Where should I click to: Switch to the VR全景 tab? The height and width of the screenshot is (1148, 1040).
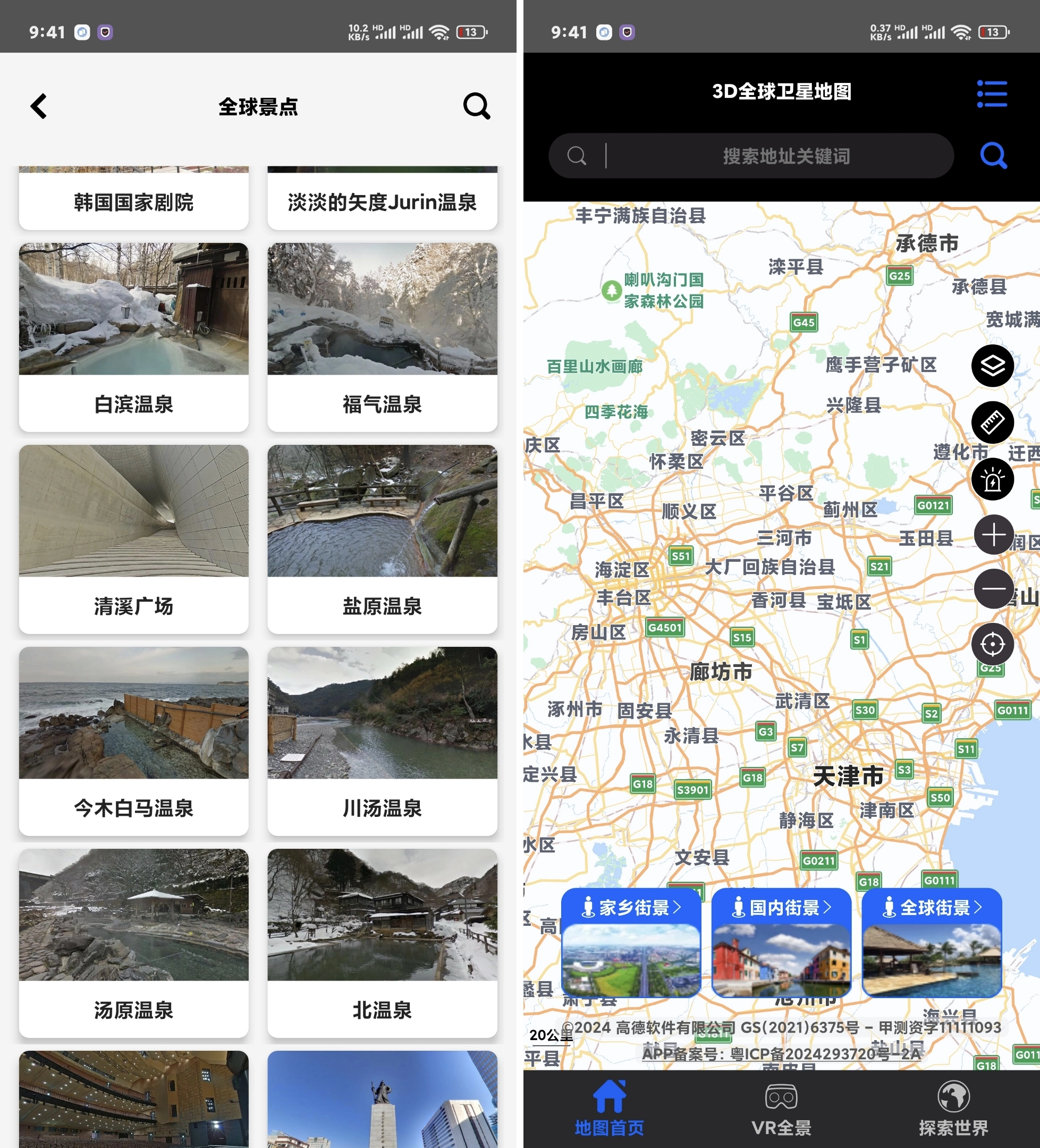[781, 1109]
